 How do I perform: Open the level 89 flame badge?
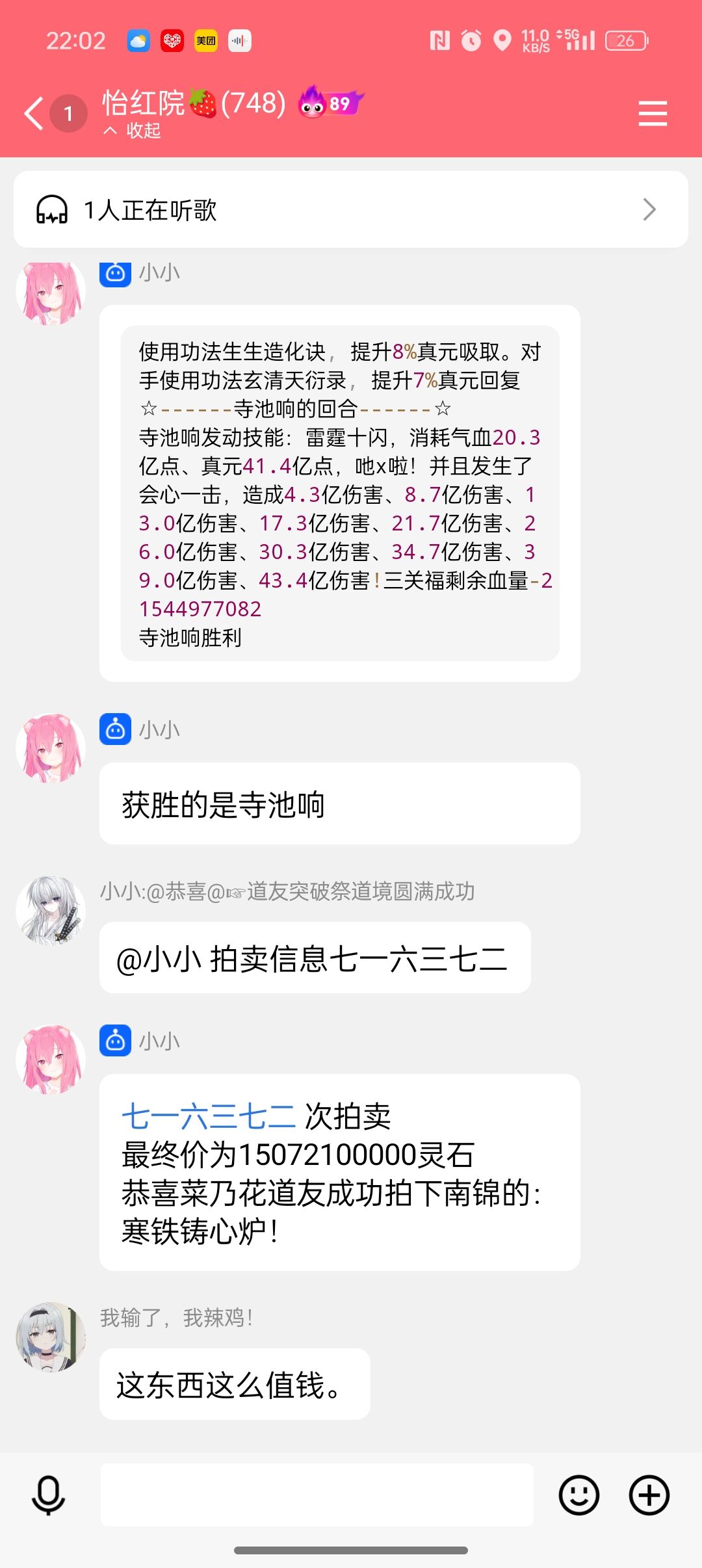click(x=330, y=103)
